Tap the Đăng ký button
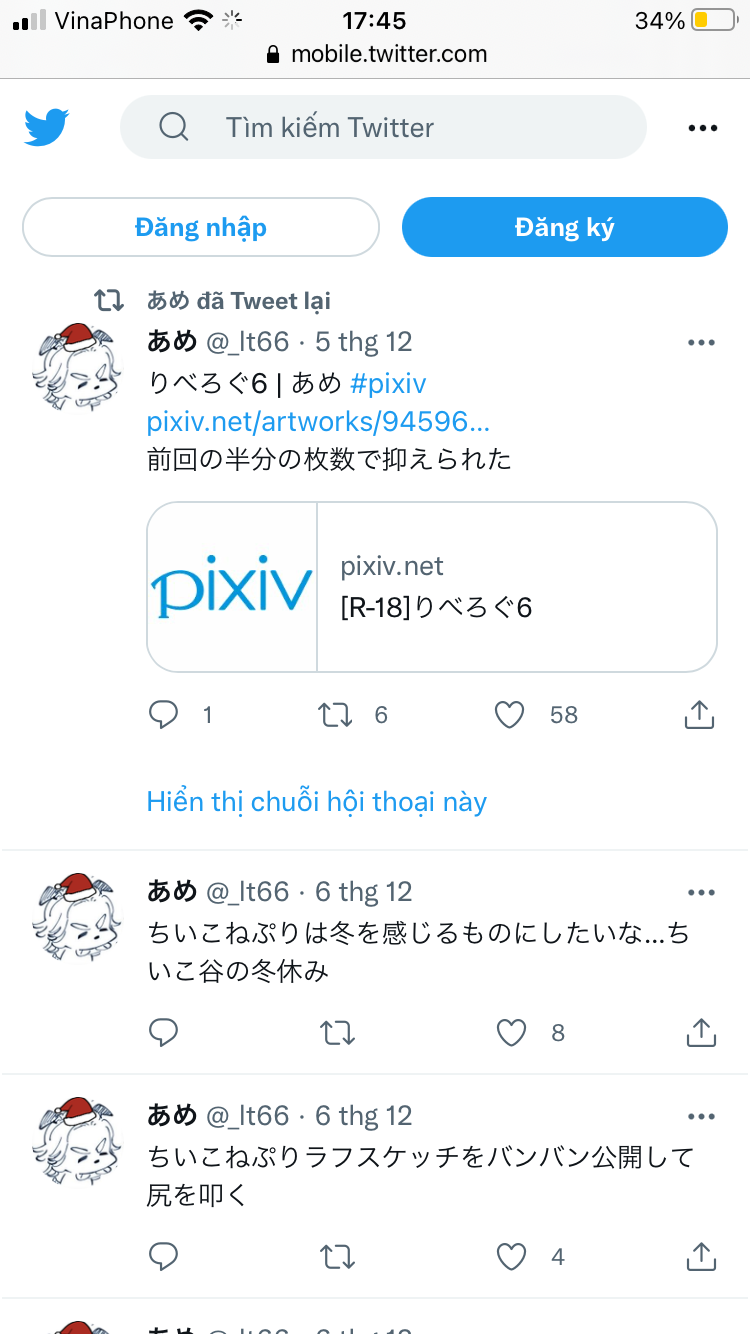Image resolution: width=750 pixels, height=1334 pixels. pyautogui.click(x=564, y=227)
